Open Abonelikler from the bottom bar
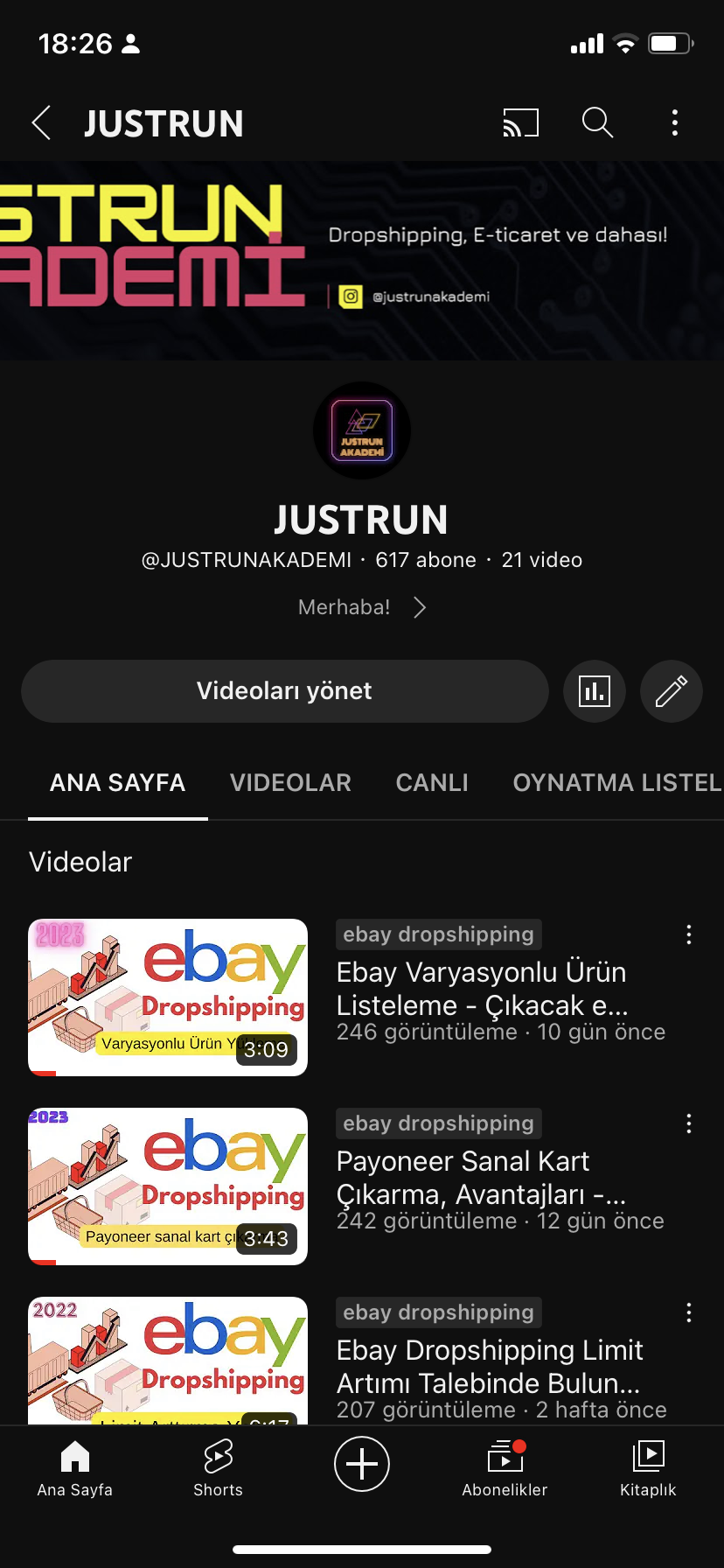The height and width of the screenshot is (1568, 724). pyautogui.click(x=505, y=1466)
